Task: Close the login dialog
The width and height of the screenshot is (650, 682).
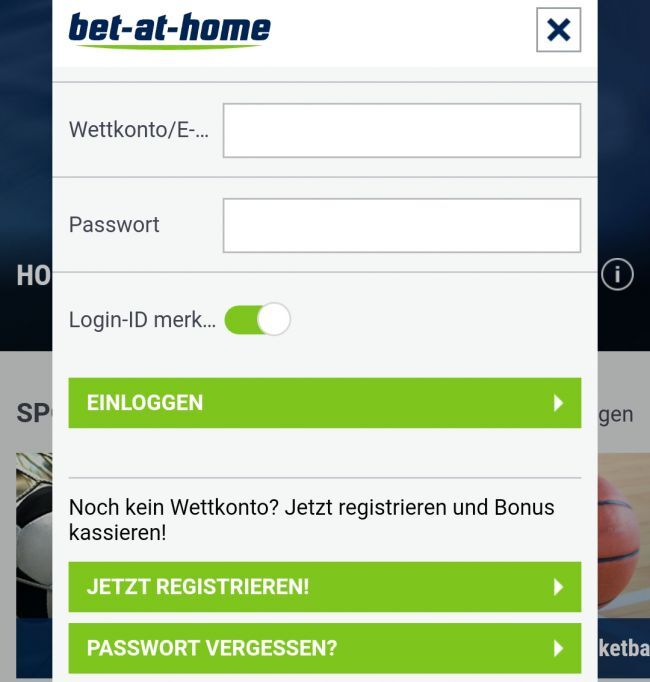Action: coord(558,30)
